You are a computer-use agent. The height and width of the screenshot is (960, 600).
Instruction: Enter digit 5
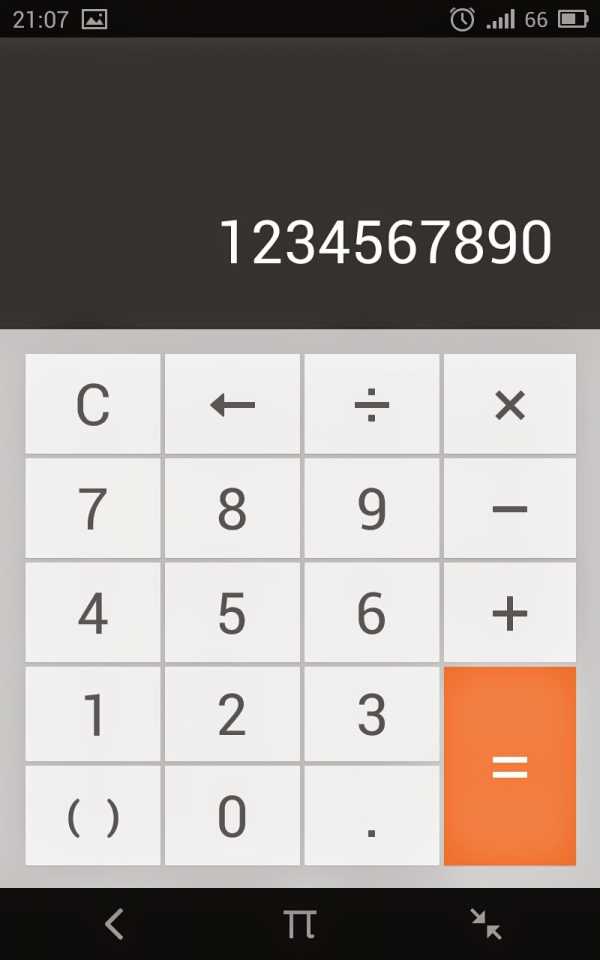pyautogui.click(x=233, y=612)
